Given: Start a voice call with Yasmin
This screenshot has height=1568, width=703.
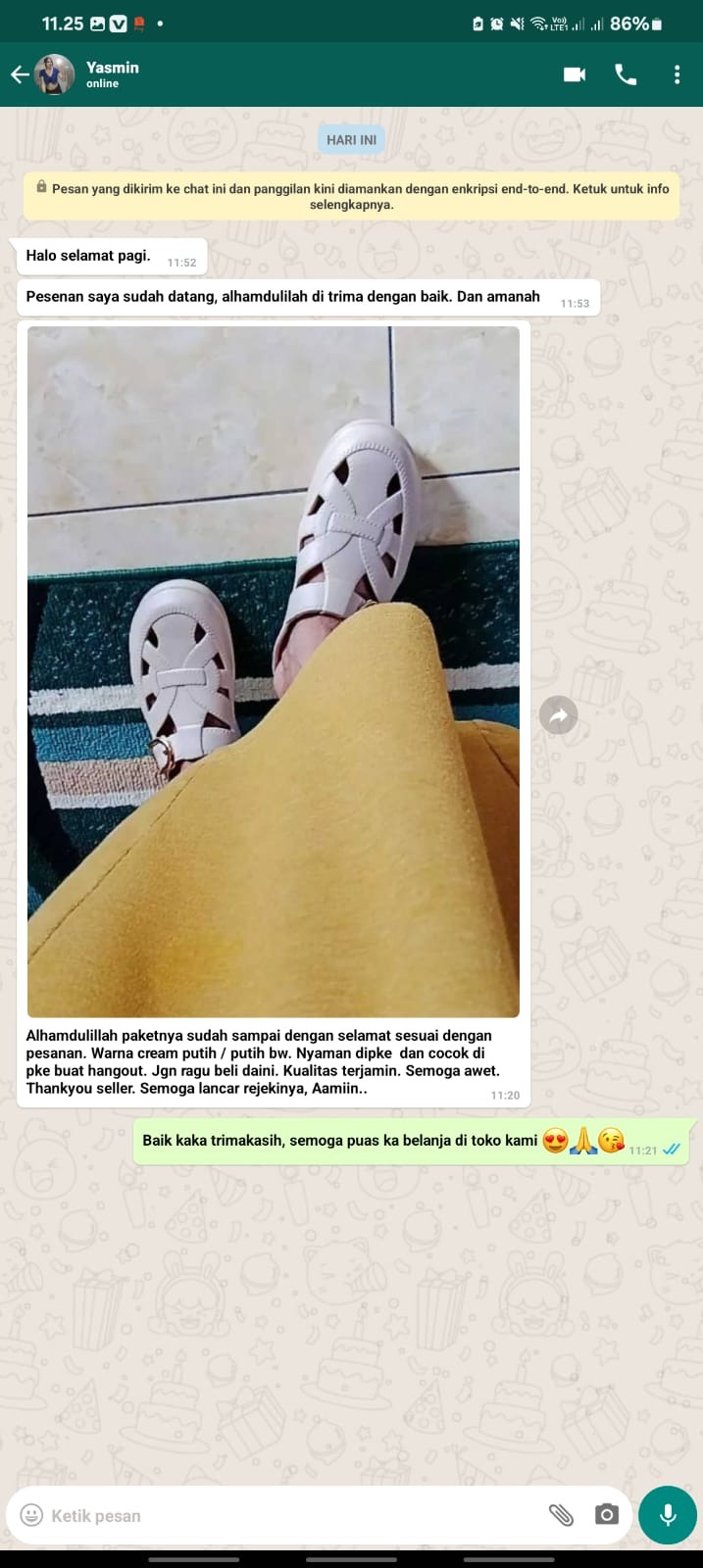Looking at the screenshot, I should point(626,74).
